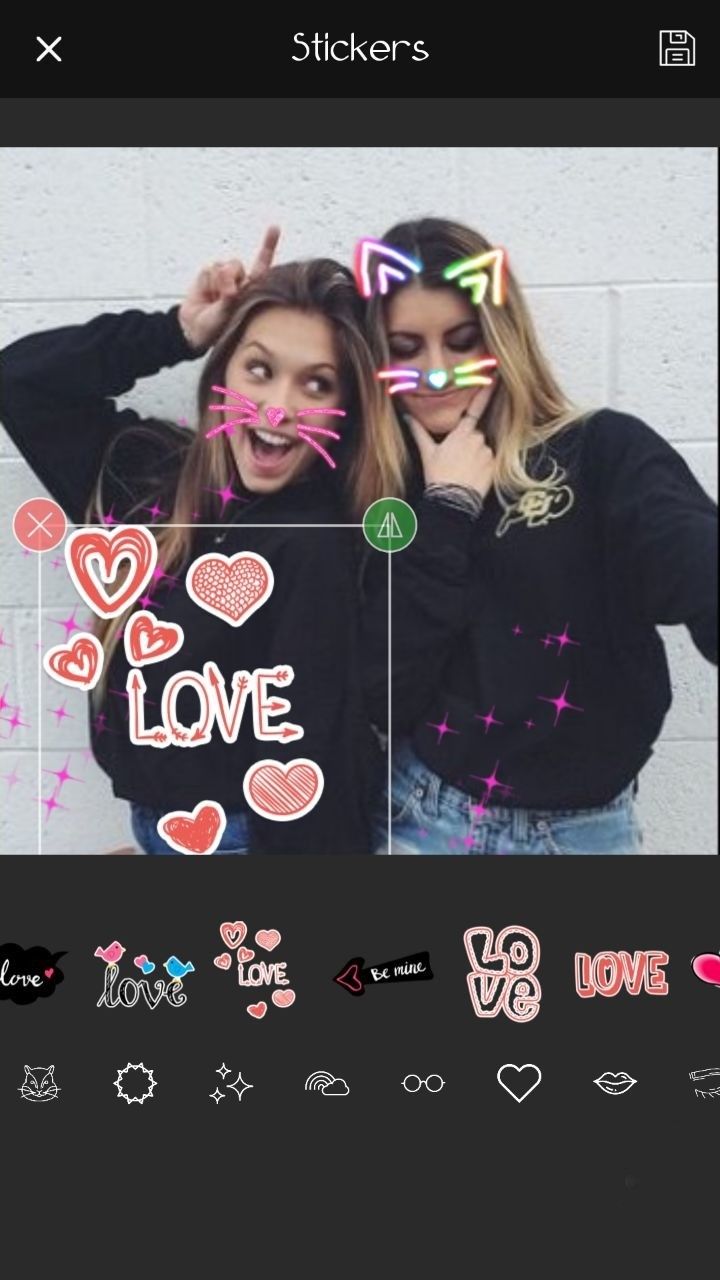Switch to the cat face sticker category
This screenshot has width=720, height=1280.
pos(40,1083)
